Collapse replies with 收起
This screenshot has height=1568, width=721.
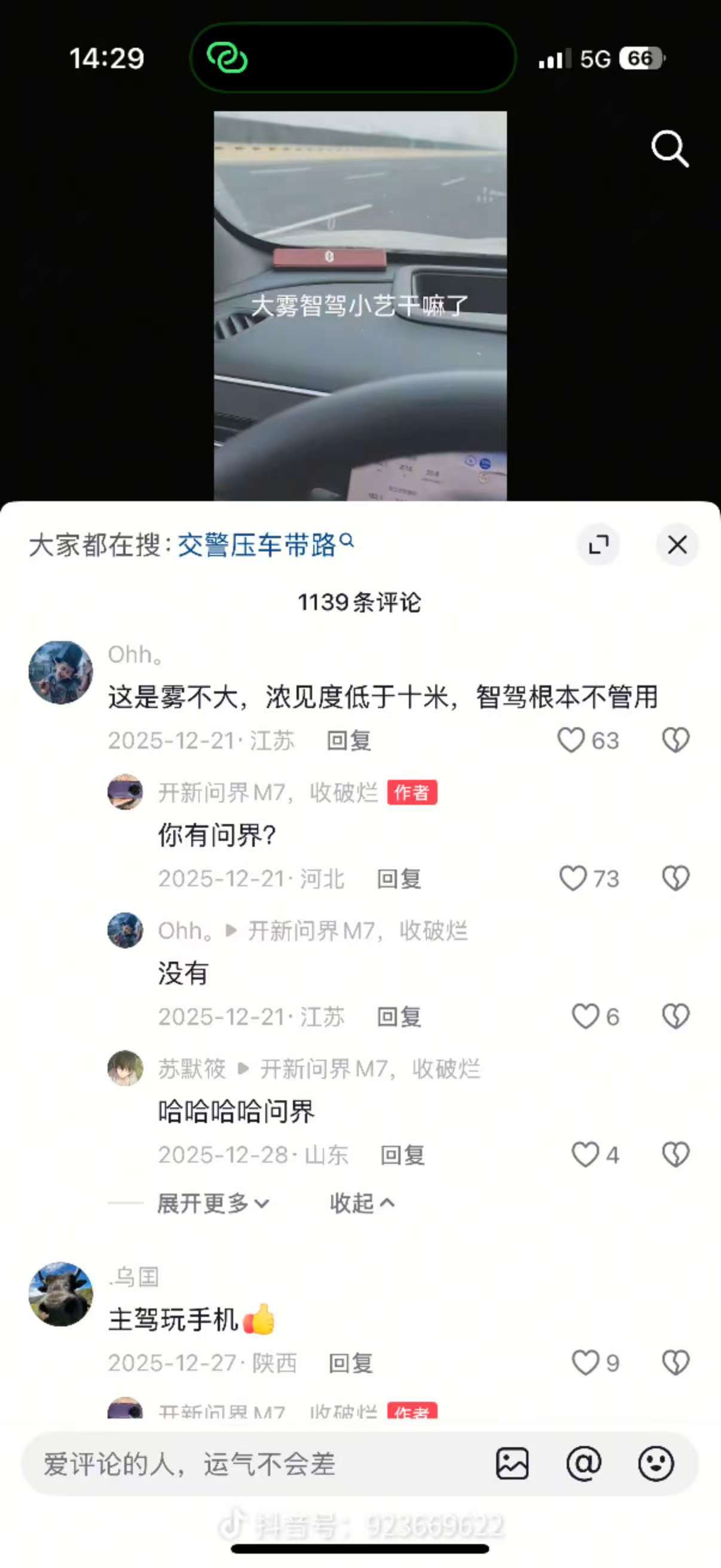(x=362, y=1203)
